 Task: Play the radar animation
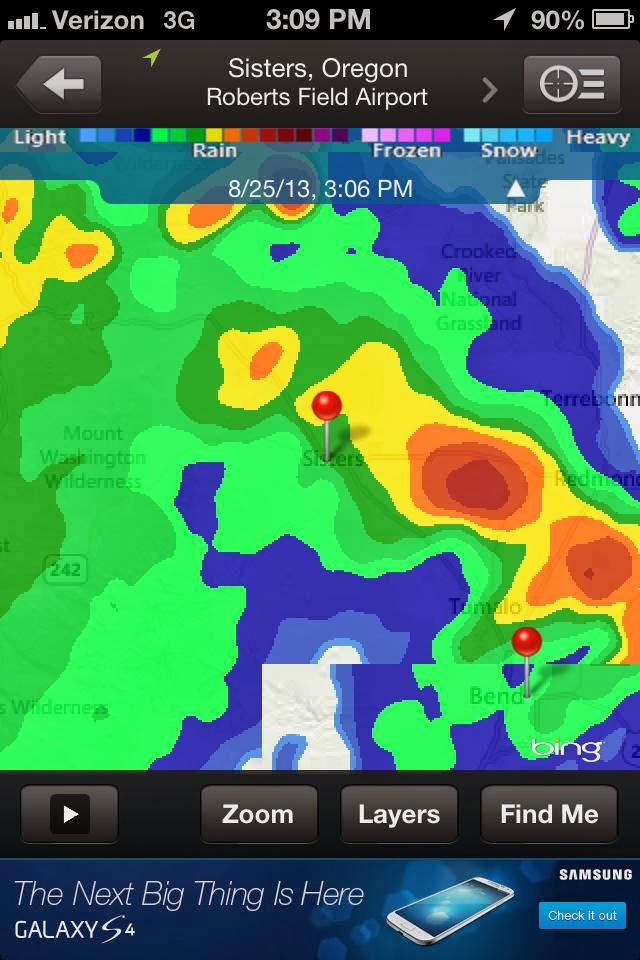coord(69,814)
